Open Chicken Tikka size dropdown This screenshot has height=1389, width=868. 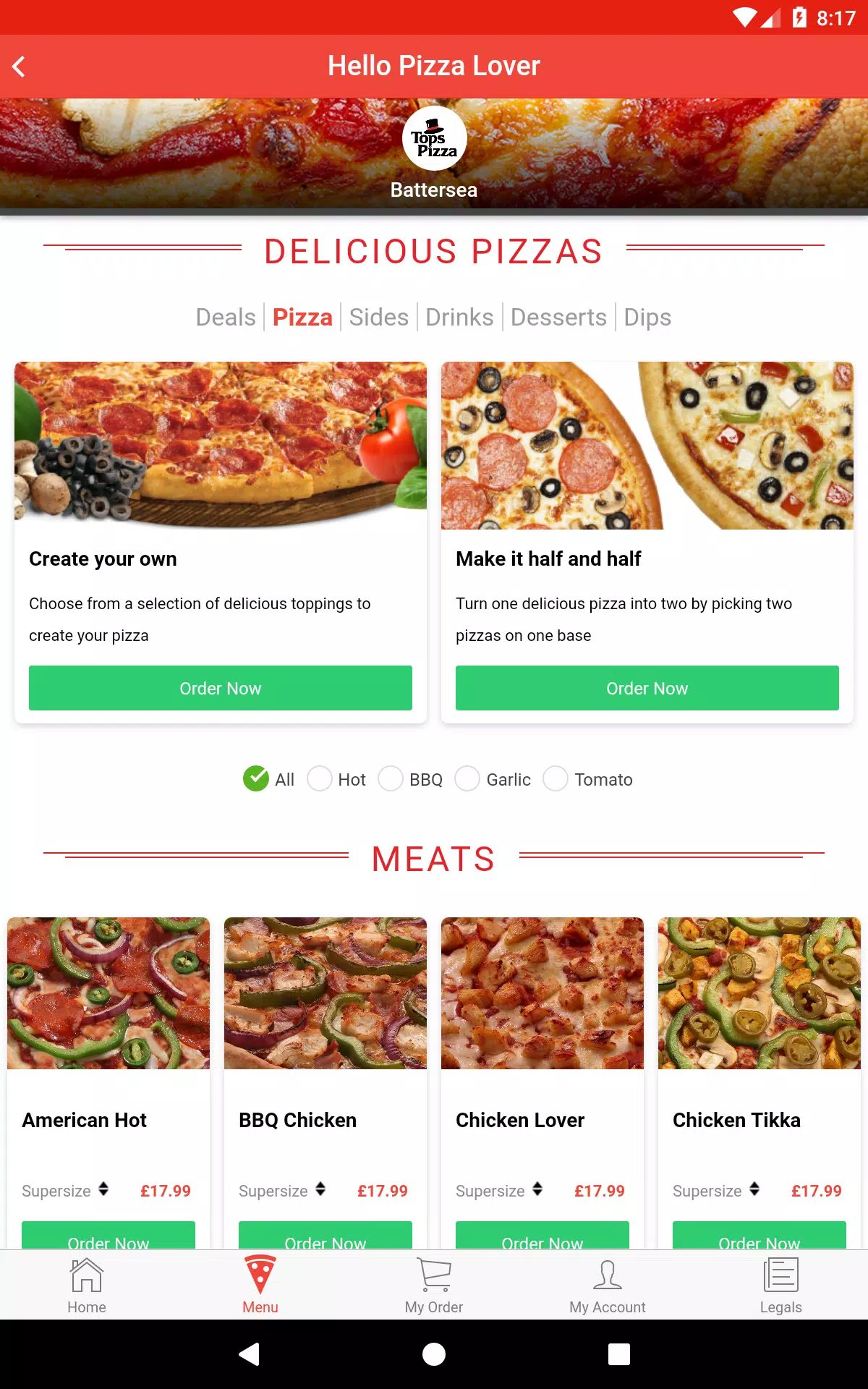(x=754, y=1190)
